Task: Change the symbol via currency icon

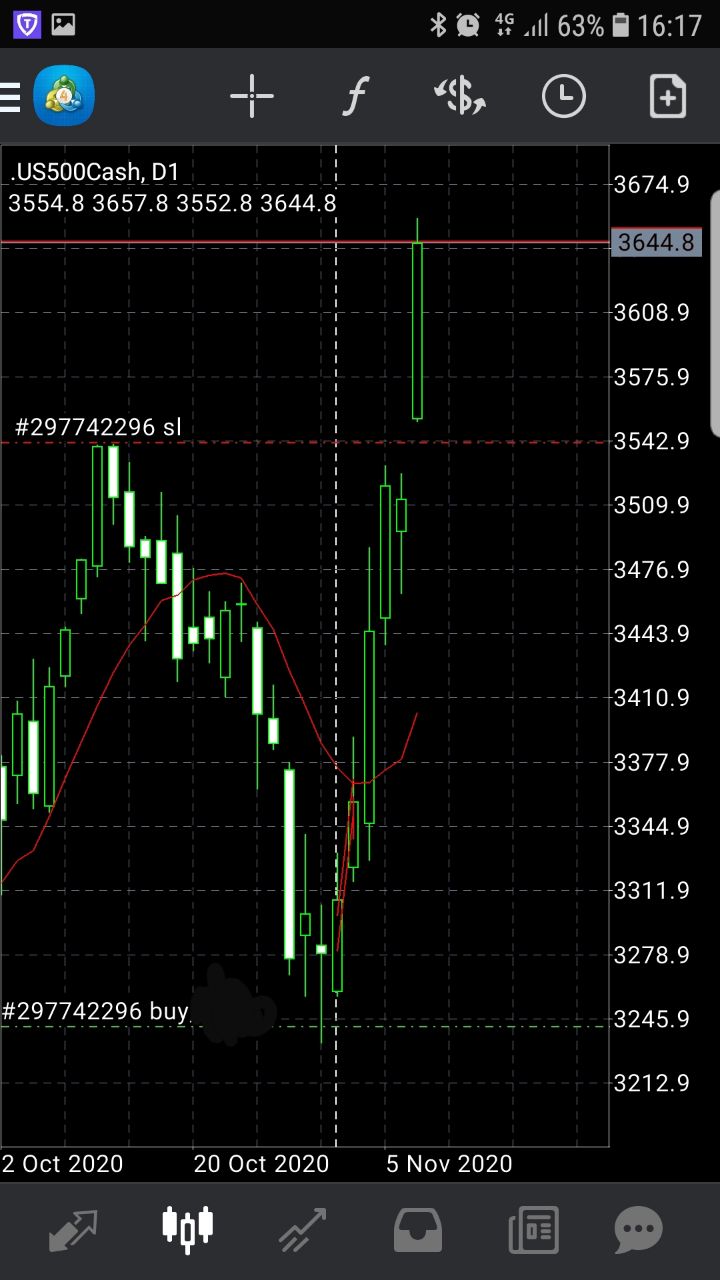Action: 460,97
